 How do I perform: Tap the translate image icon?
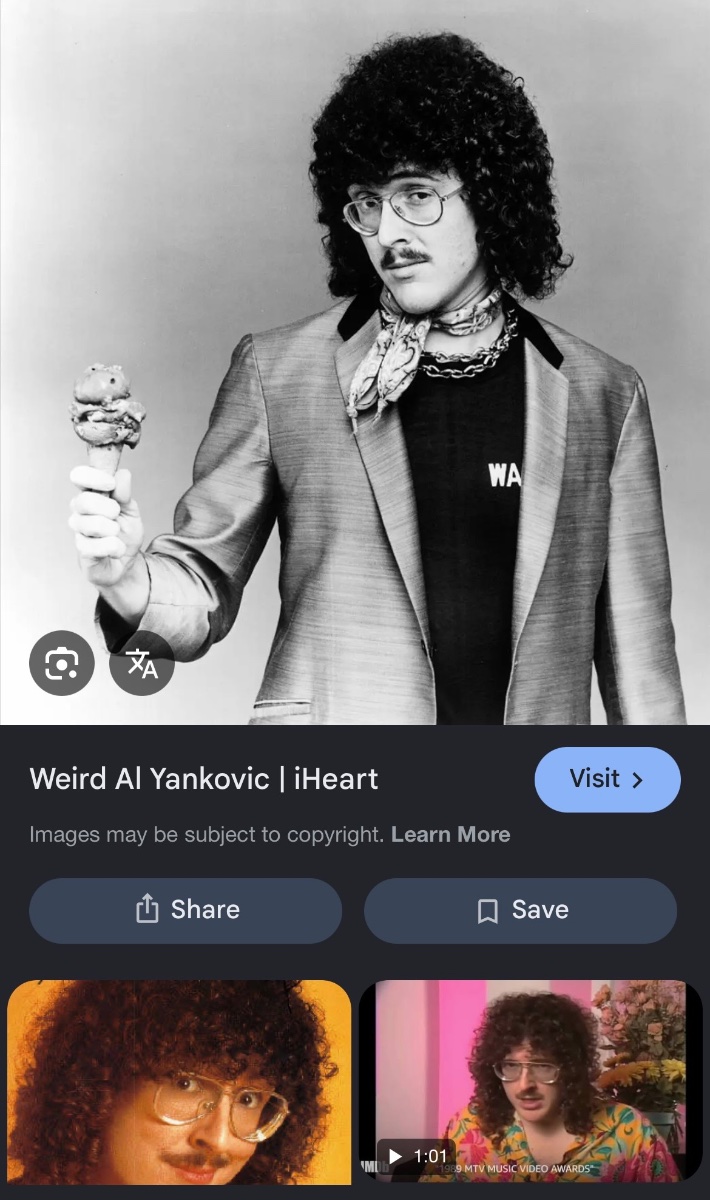[x=142, y=662]
